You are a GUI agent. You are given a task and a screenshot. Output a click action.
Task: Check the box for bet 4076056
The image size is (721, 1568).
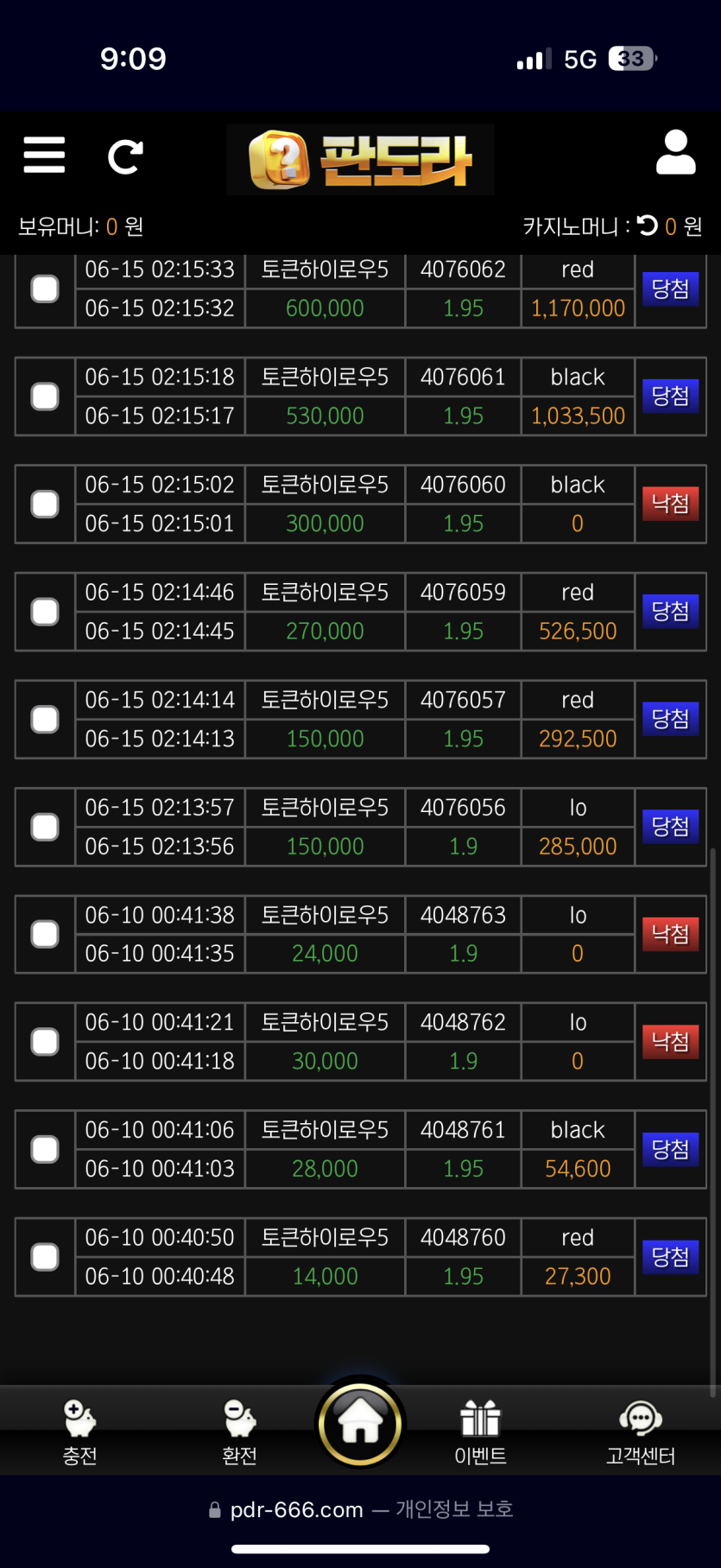pyautogui.click(x=45, y=827)
